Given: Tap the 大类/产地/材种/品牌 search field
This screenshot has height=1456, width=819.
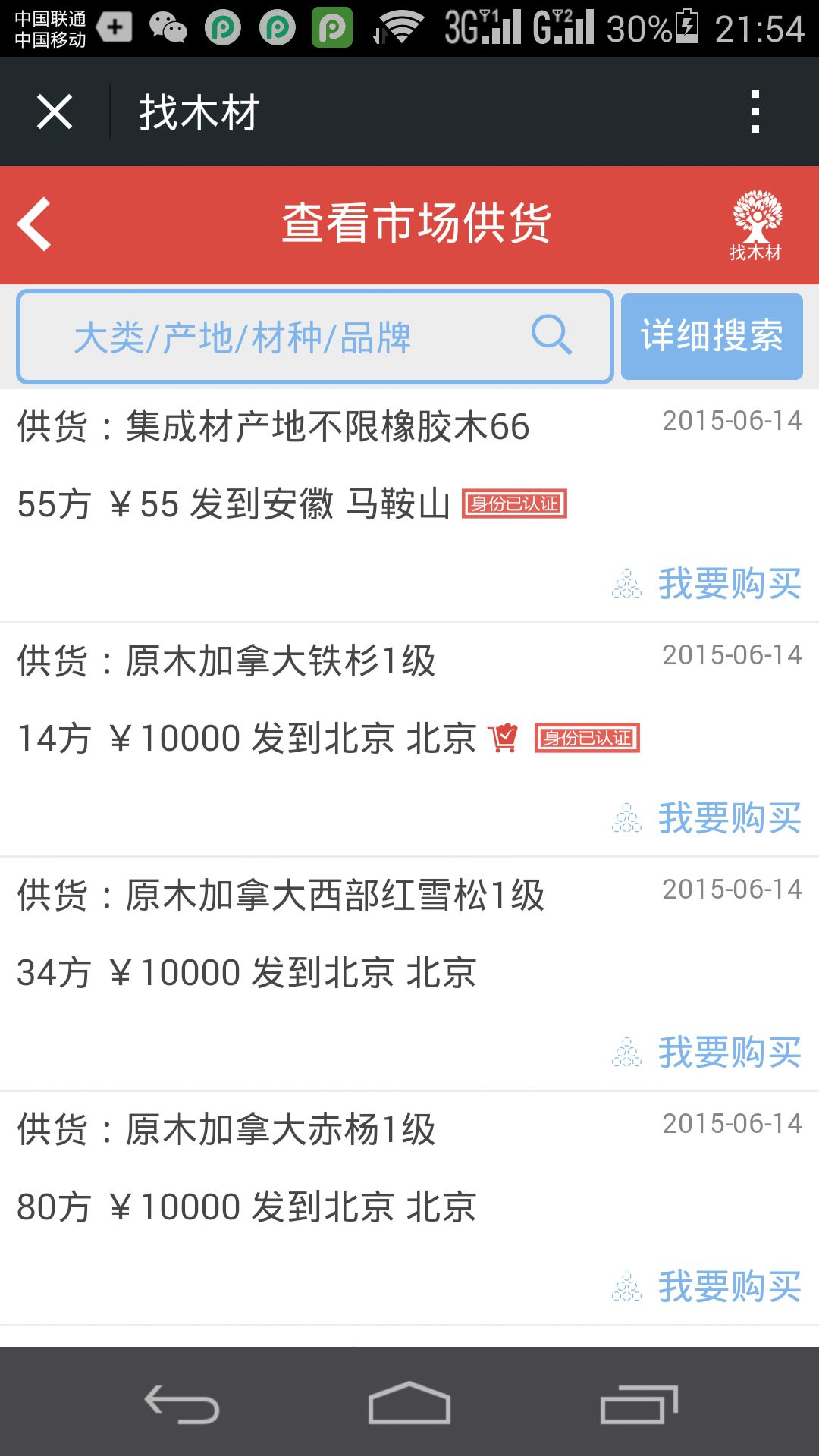Looking at the screenshot, I should pyautogui.click(x=315, y=337).
